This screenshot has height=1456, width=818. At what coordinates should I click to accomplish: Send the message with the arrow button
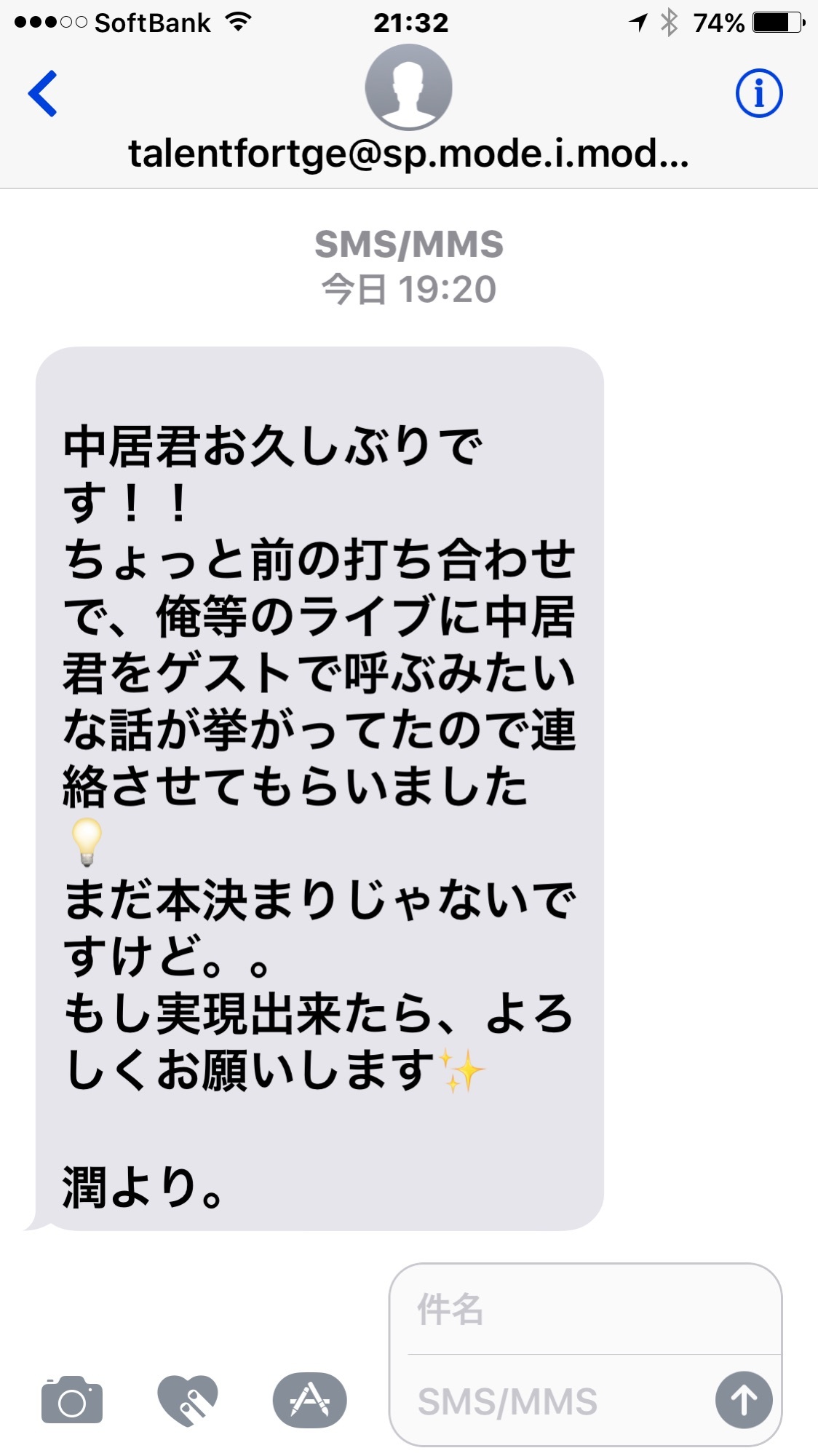(x=744, y=1399)
